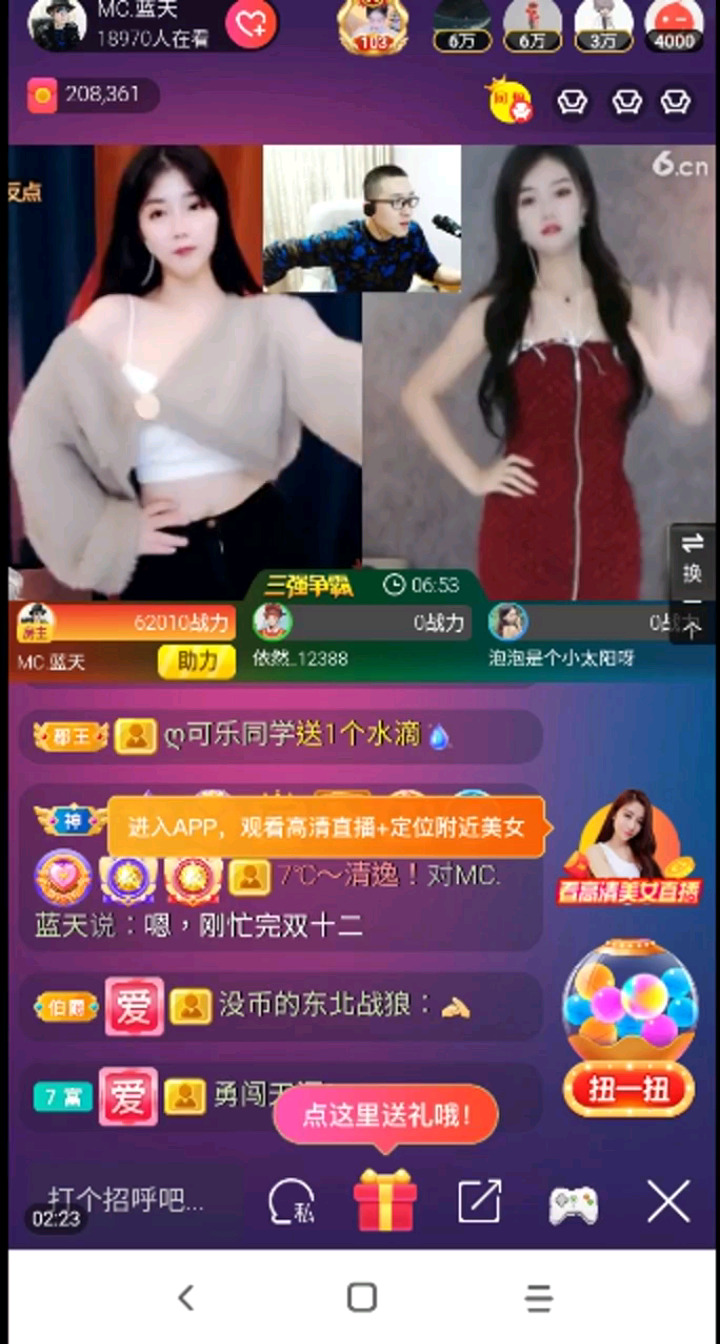Open the game controller icon
Image resolution: width=720 pixels, height=1344 pixels.
coord(573,1203)
